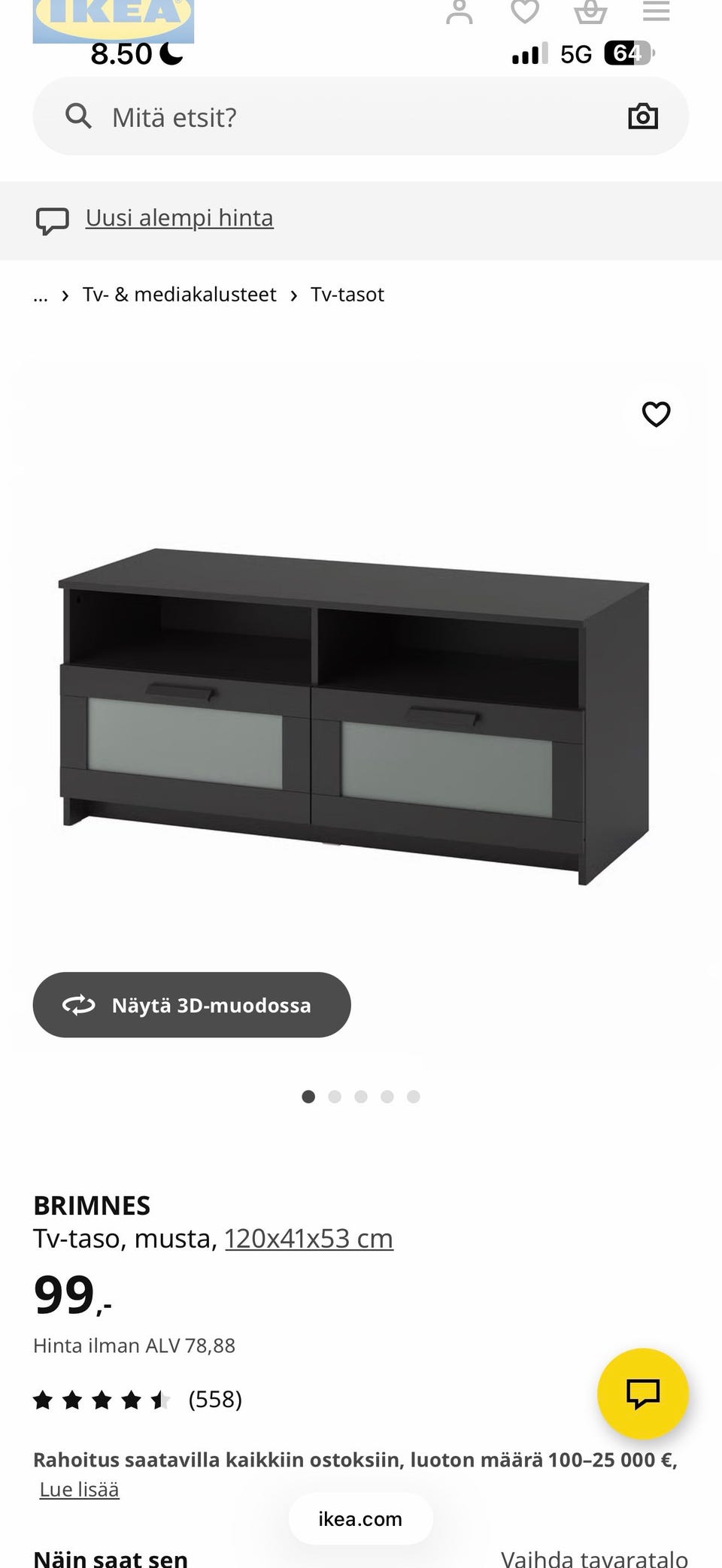The image size is (722, 1568).
Task: Go to Tv-tasot breadcrumb
Action: click(347, 295)
